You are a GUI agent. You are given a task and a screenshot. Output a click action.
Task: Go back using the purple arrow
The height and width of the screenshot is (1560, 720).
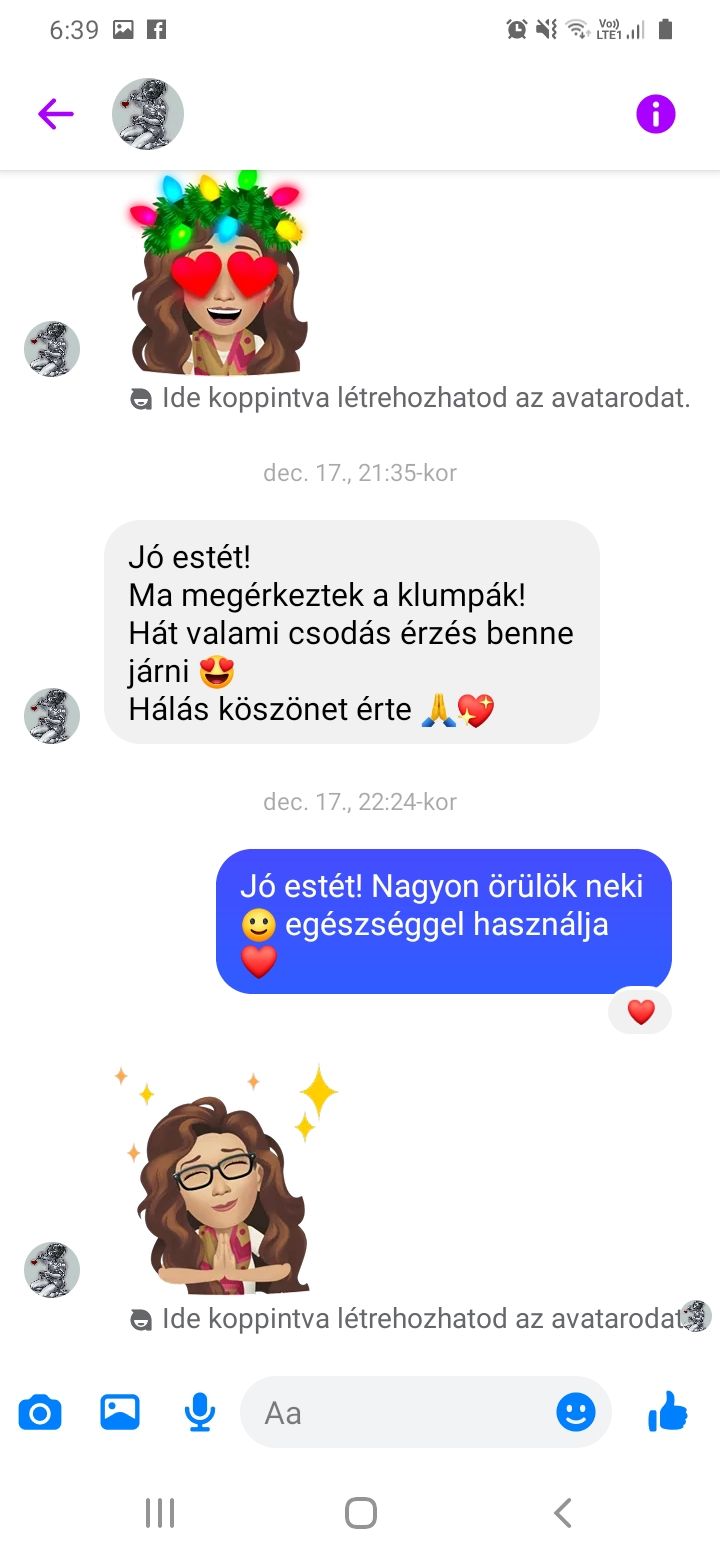pos(56,114)
